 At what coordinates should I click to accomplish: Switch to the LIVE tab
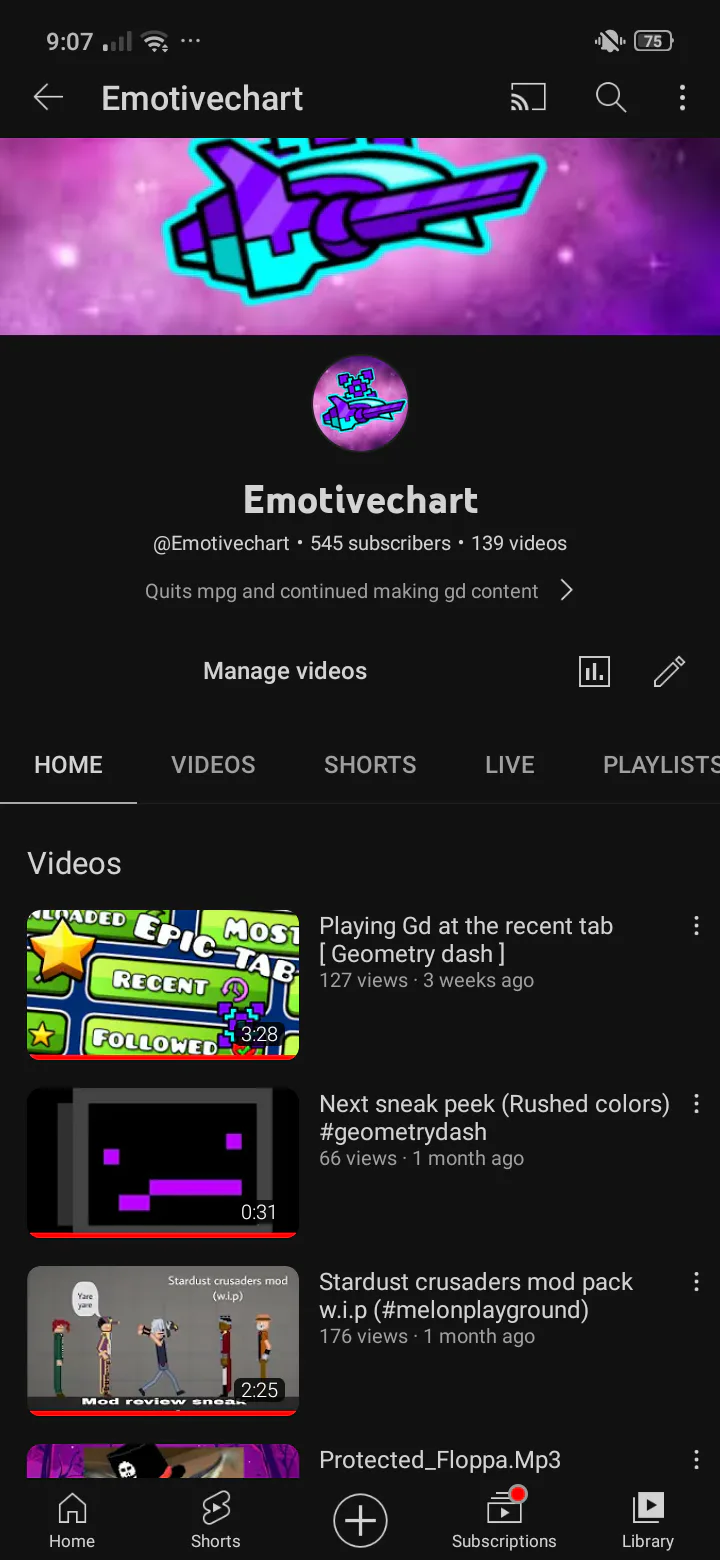510,765
